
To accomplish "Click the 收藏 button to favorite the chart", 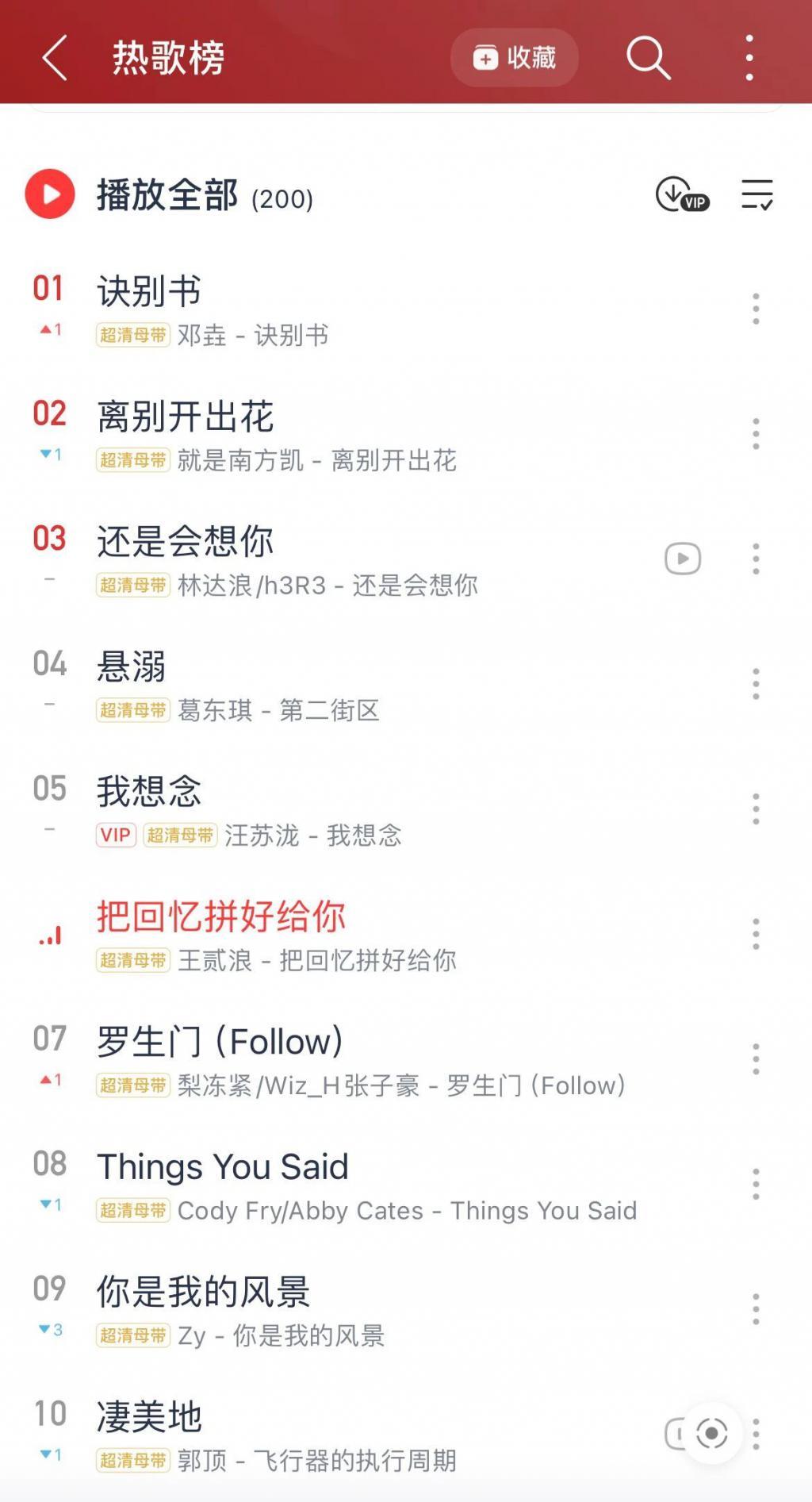I will pyautogui.click(x=514, y=57).
